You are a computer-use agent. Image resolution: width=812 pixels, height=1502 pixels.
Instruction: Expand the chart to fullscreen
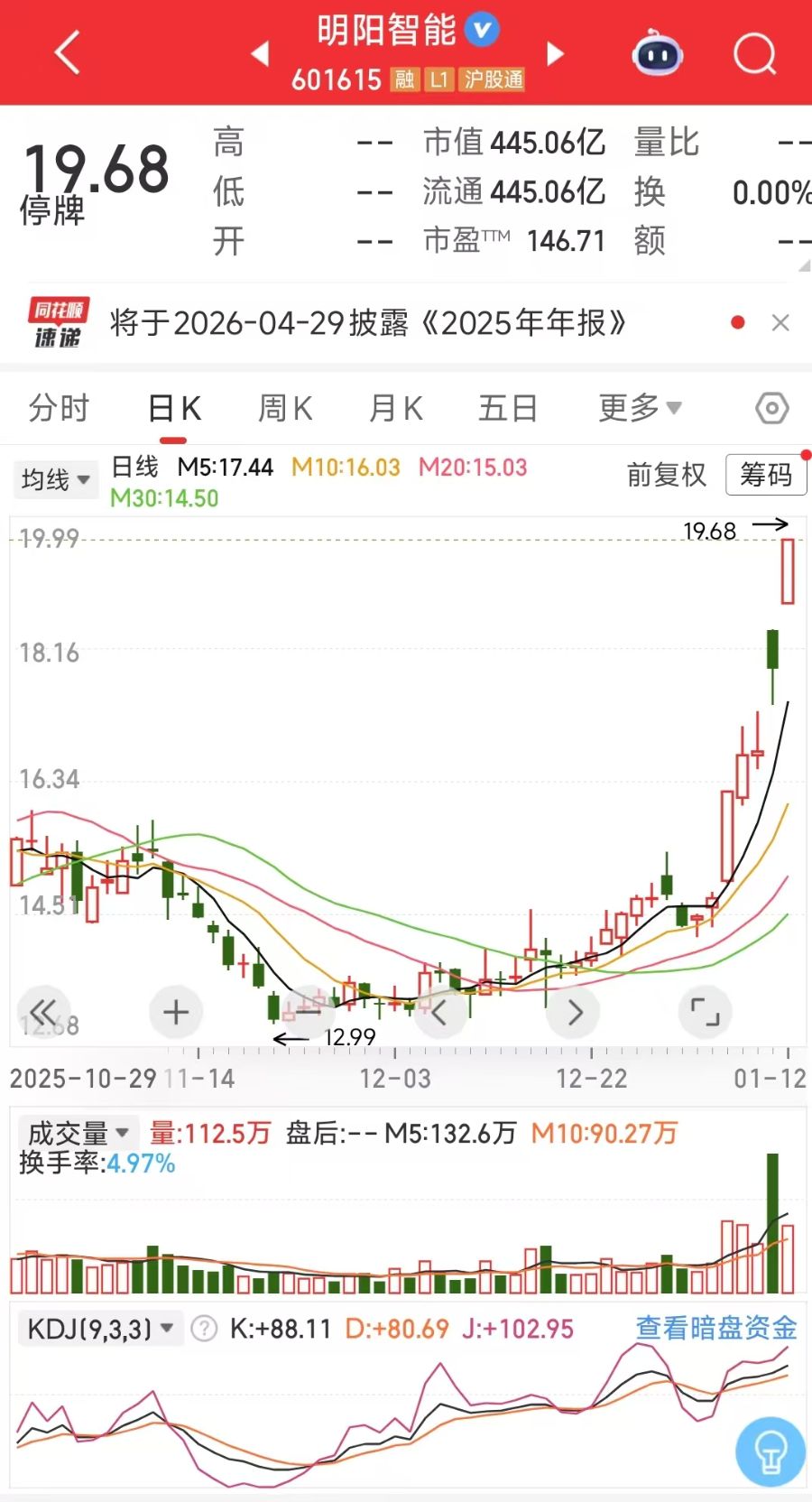(x=705, y=1013)
